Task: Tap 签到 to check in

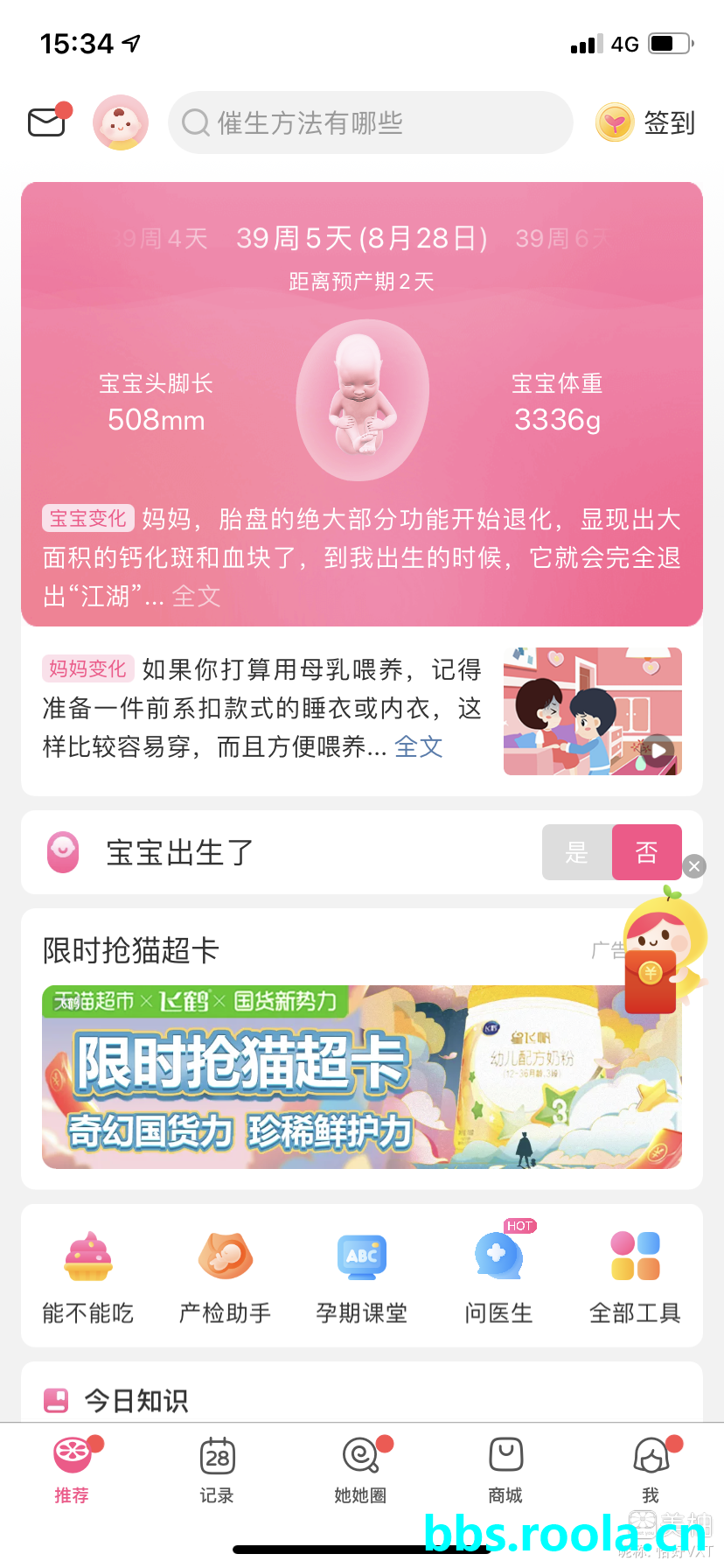Action: point(647,122)
